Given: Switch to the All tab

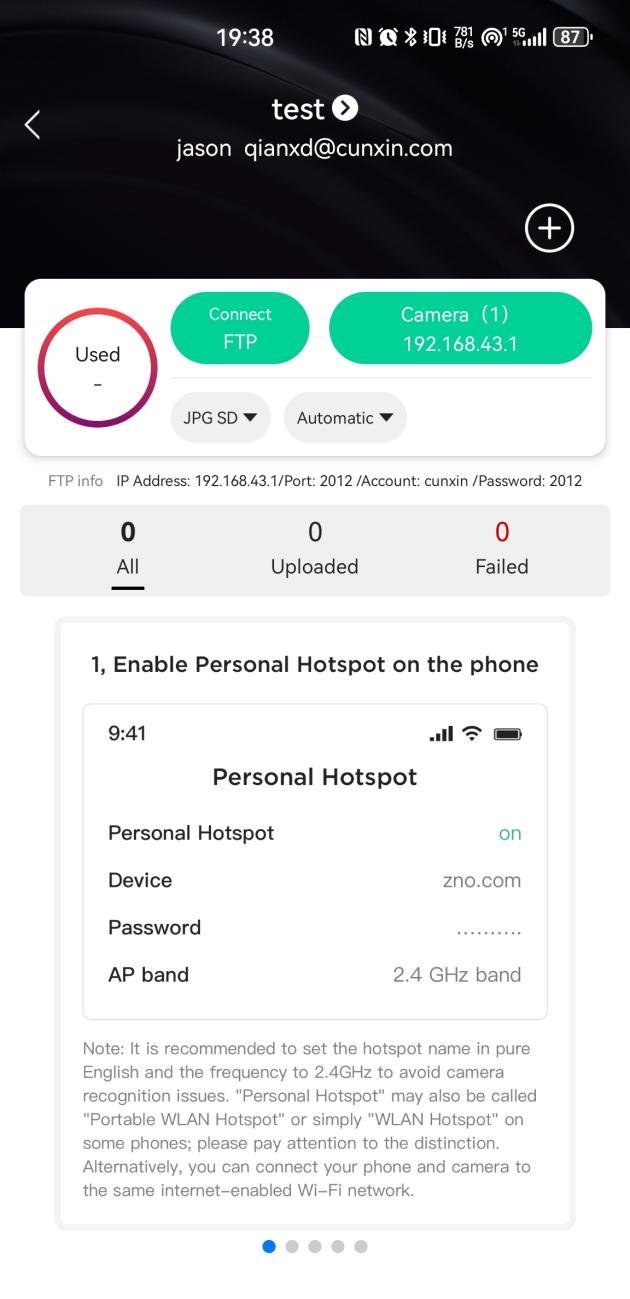Looking at the screenshot, I should (x=127, y=550).
